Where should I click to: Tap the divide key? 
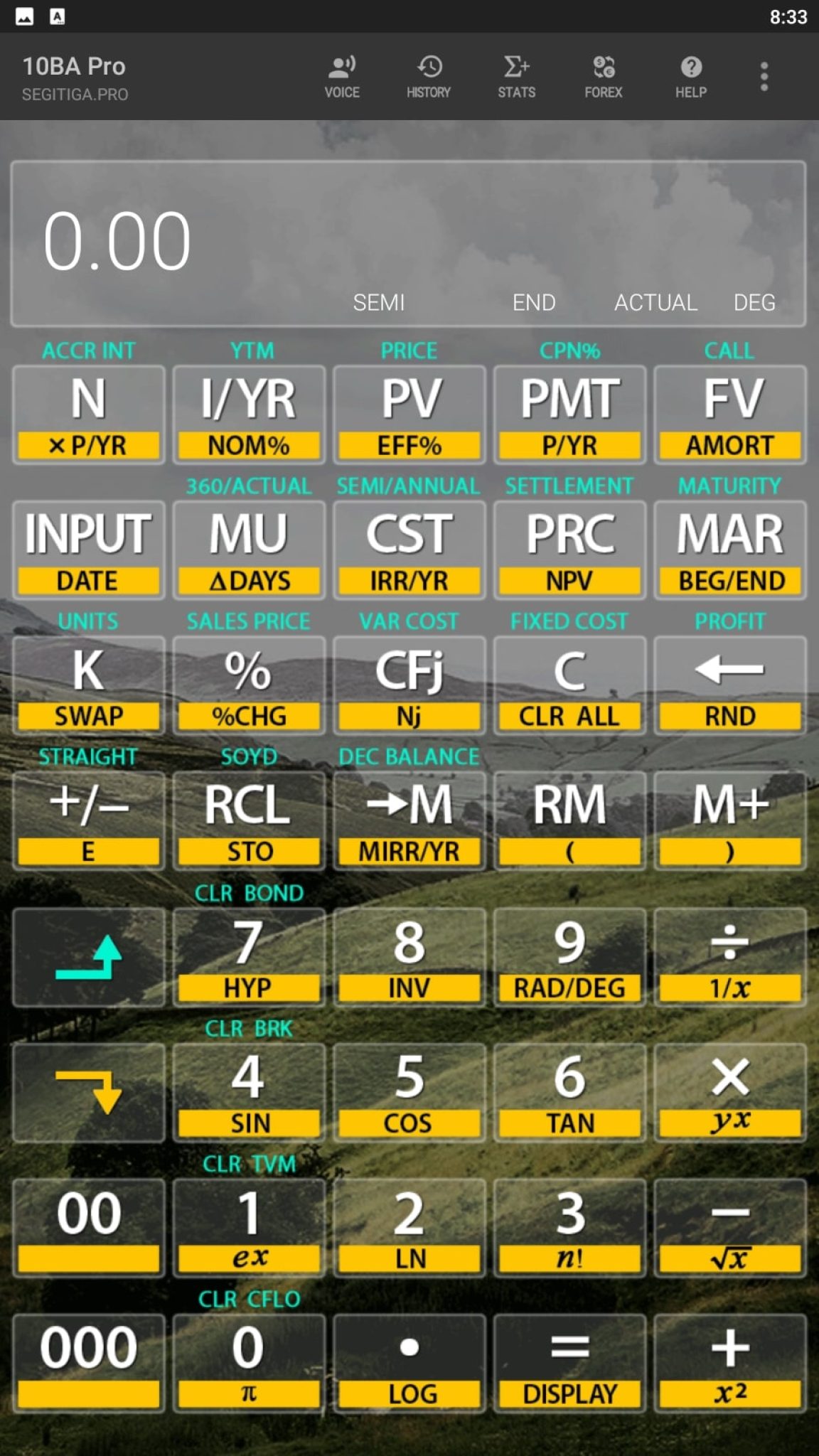[730, 958]
